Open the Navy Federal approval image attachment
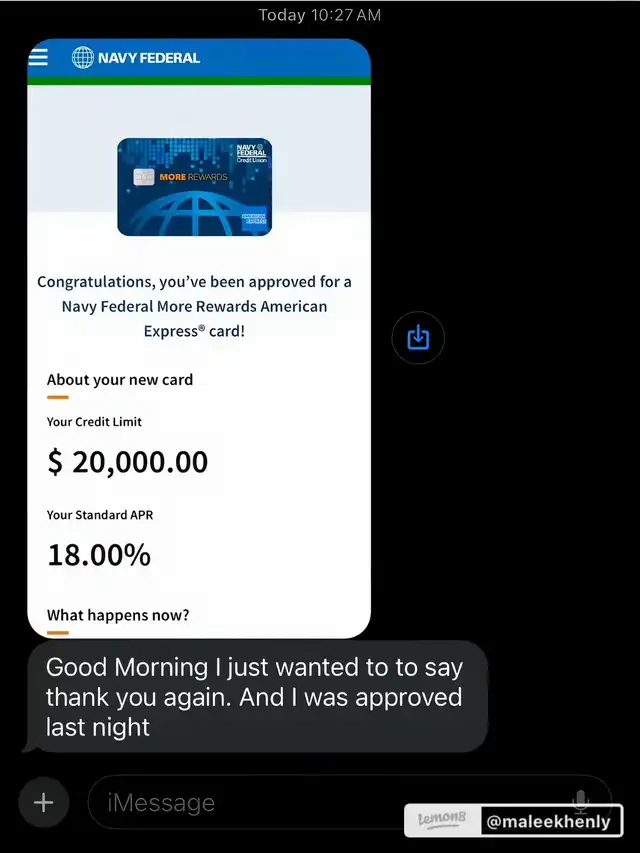Viewport: 640px width, 853px height. tap(199, 338)
